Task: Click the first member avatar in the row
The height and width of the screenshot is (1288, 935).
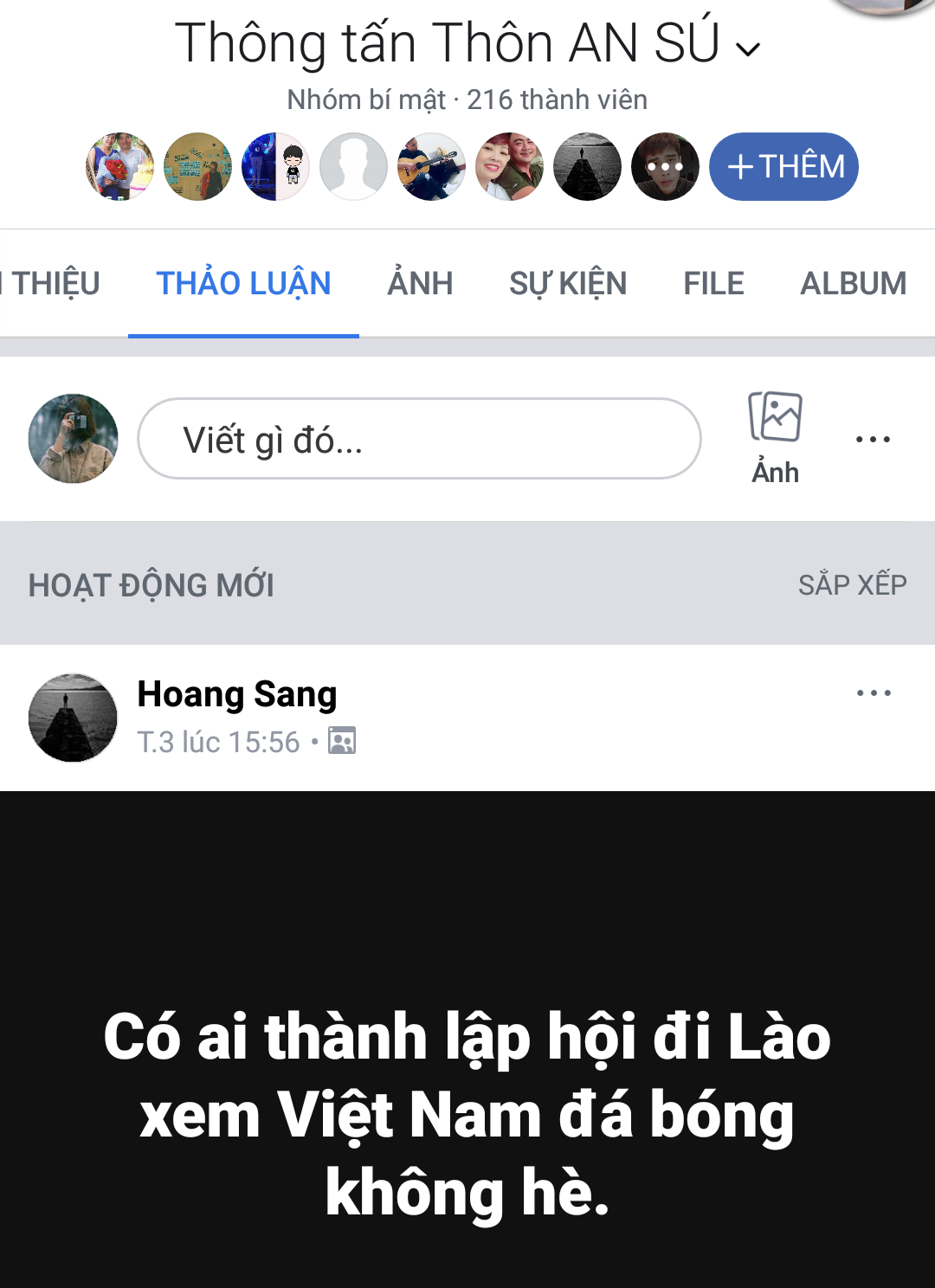Action: click(x=119, y=166)
